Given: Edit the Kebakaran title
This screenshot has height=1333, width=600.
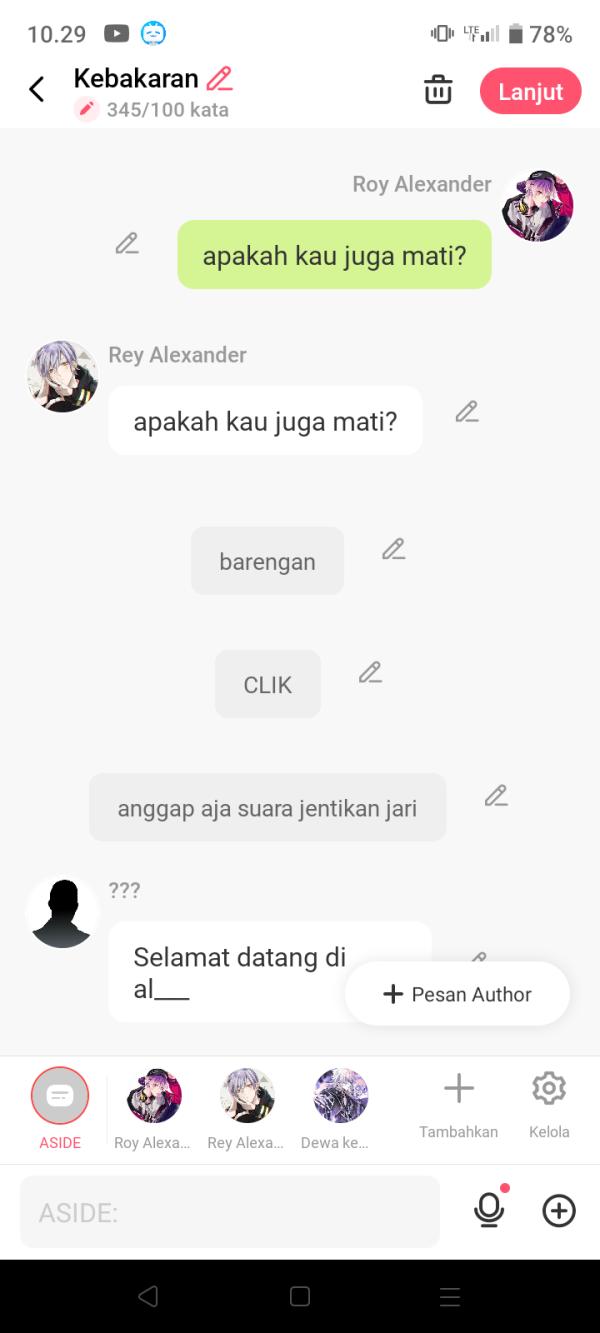Looking at the screenshot, I should [x=219, y=78].
